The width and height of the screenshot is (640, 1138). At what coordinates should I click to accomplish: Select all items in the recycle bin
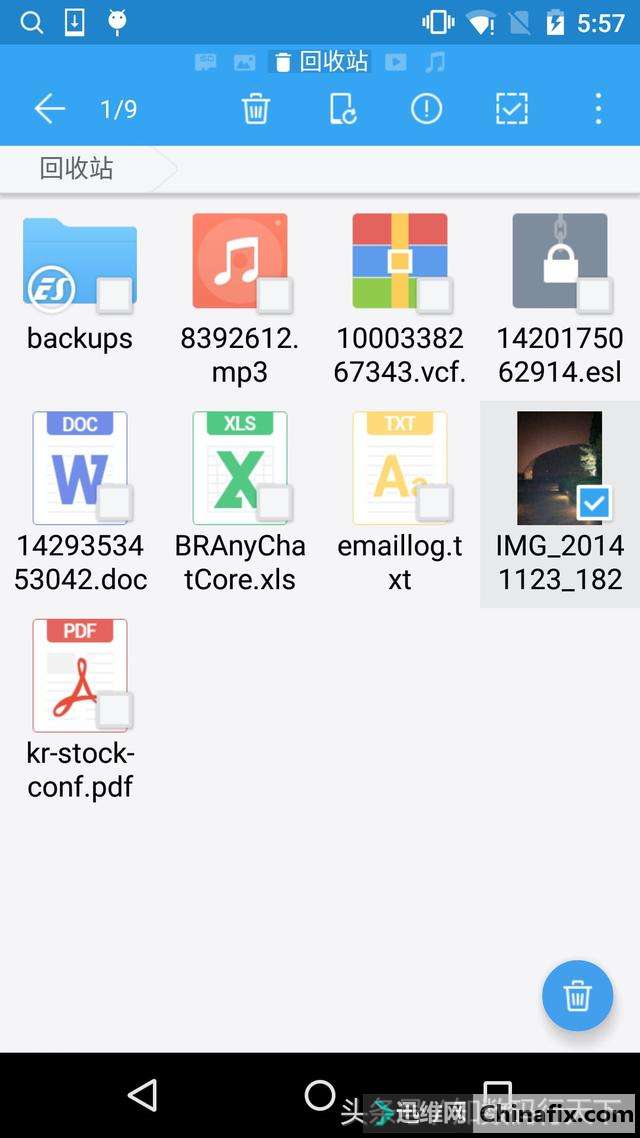(512, 109)
